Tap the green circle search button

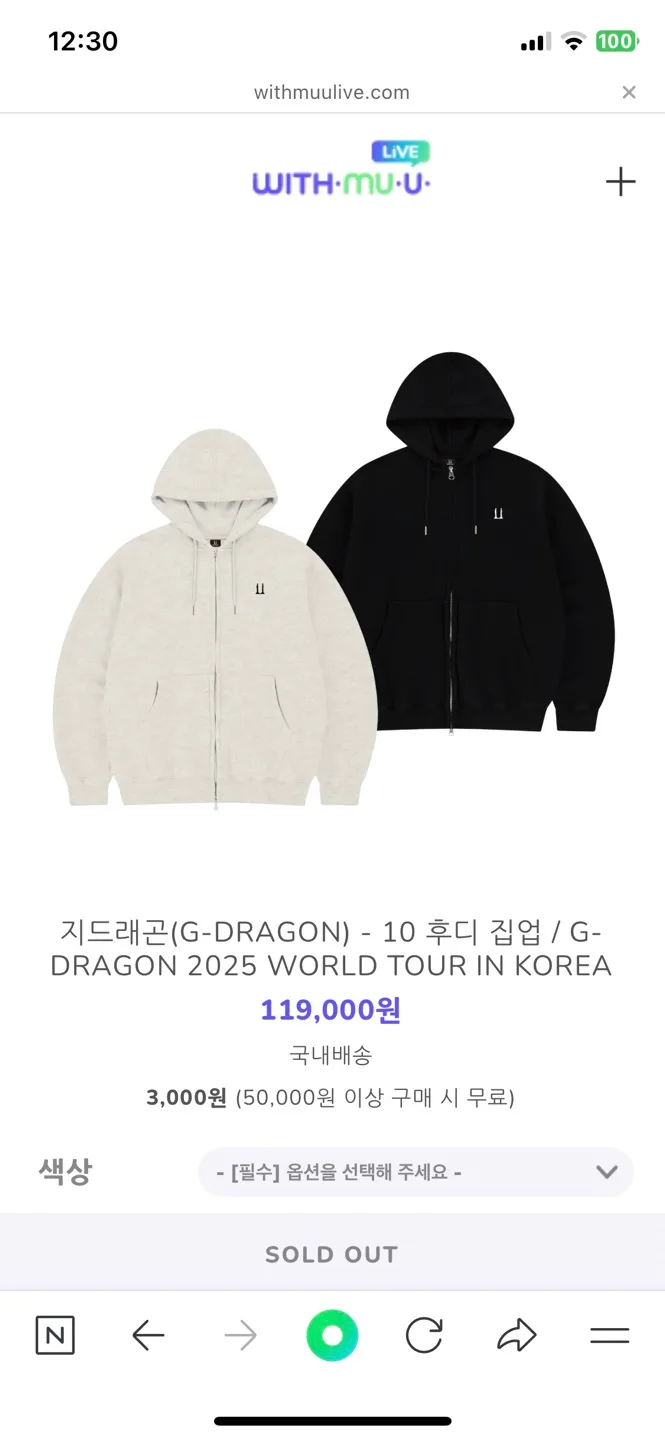332,1335
